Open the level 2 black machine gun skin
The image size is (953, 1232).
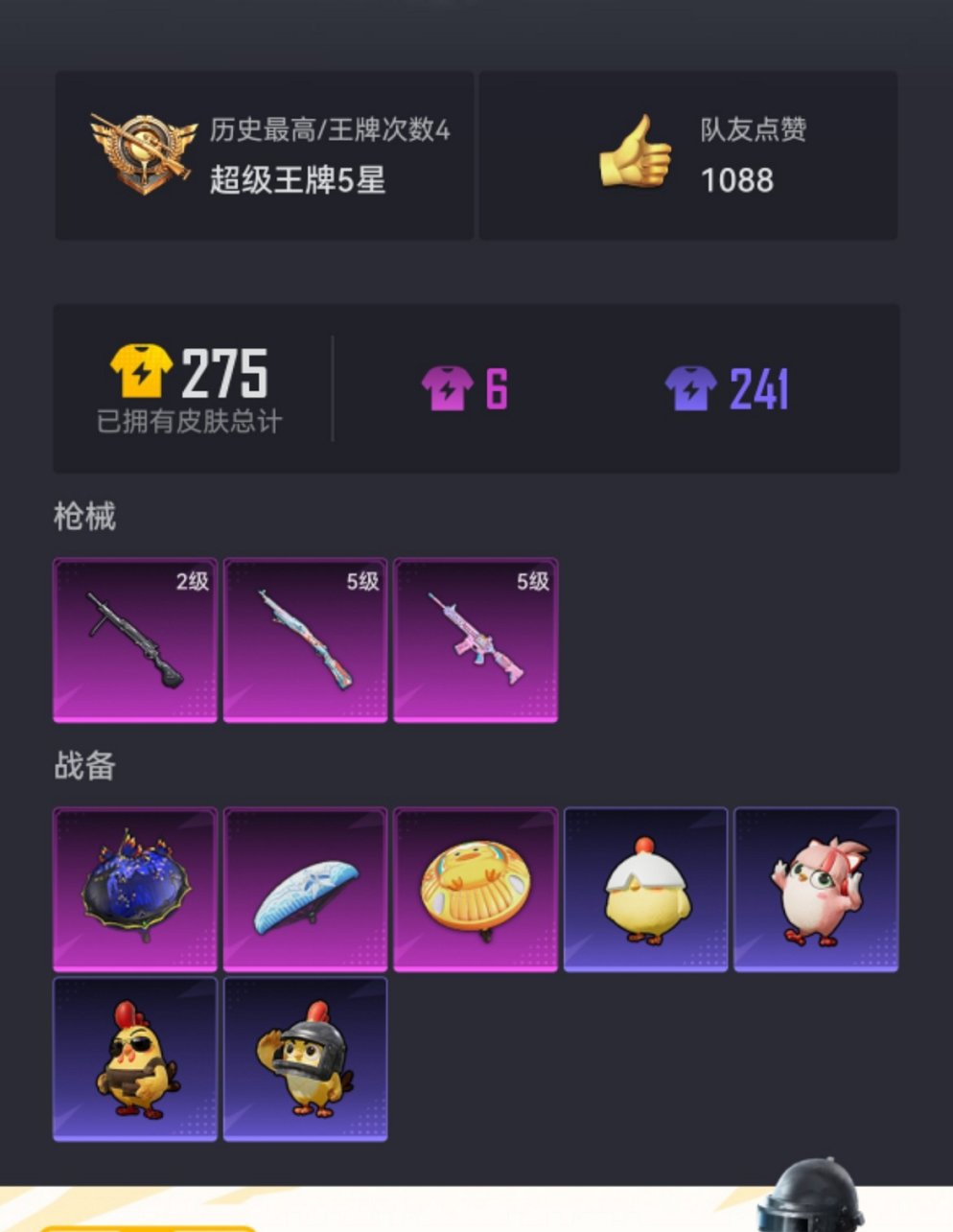pyautogui.click(x=135, y=640)
